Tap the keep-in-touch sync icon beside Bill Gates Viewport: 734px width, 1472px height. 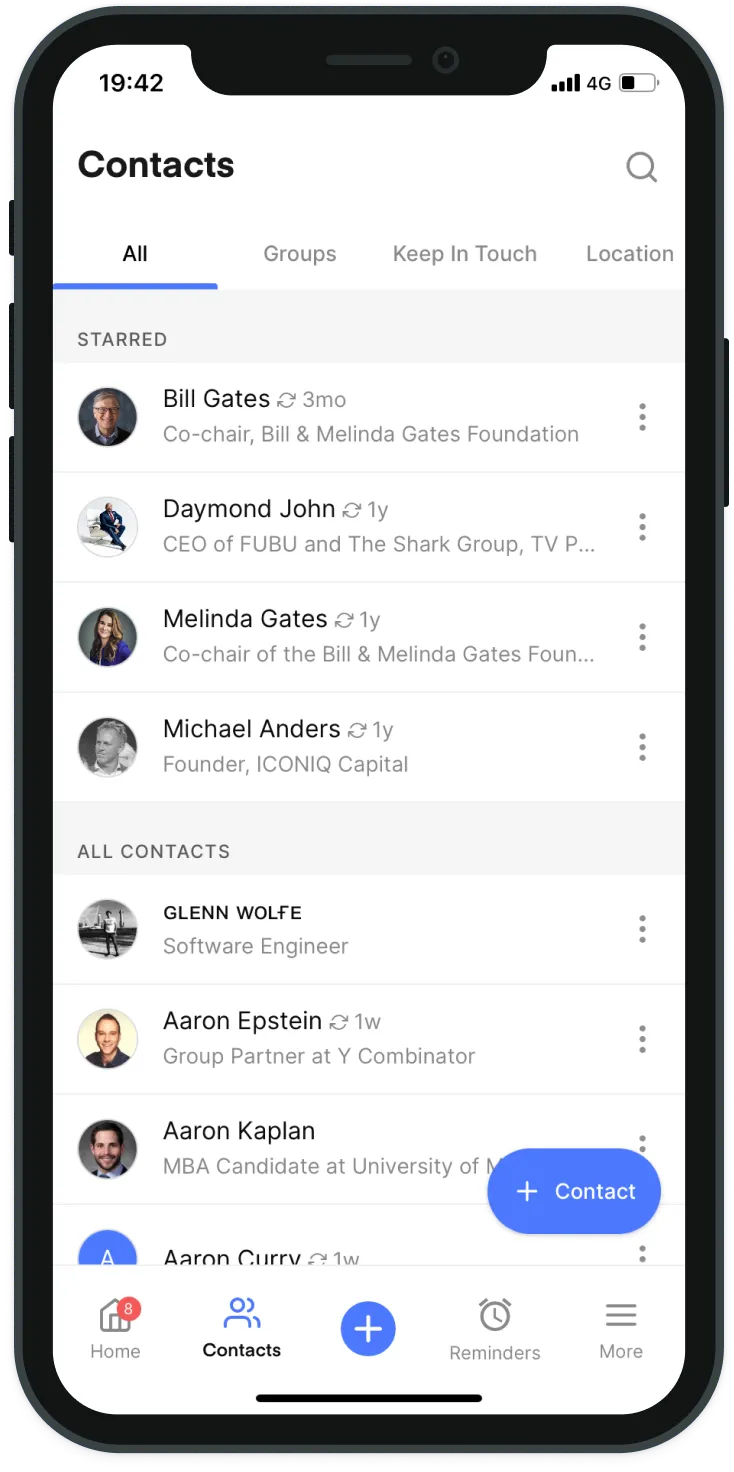[287, 399]
